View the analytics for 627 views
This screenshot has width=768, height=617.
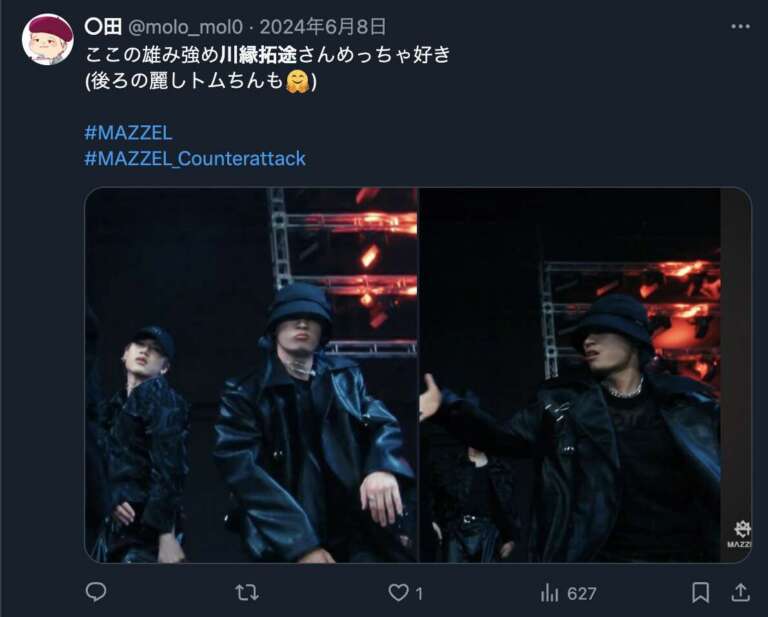[568, 592]
